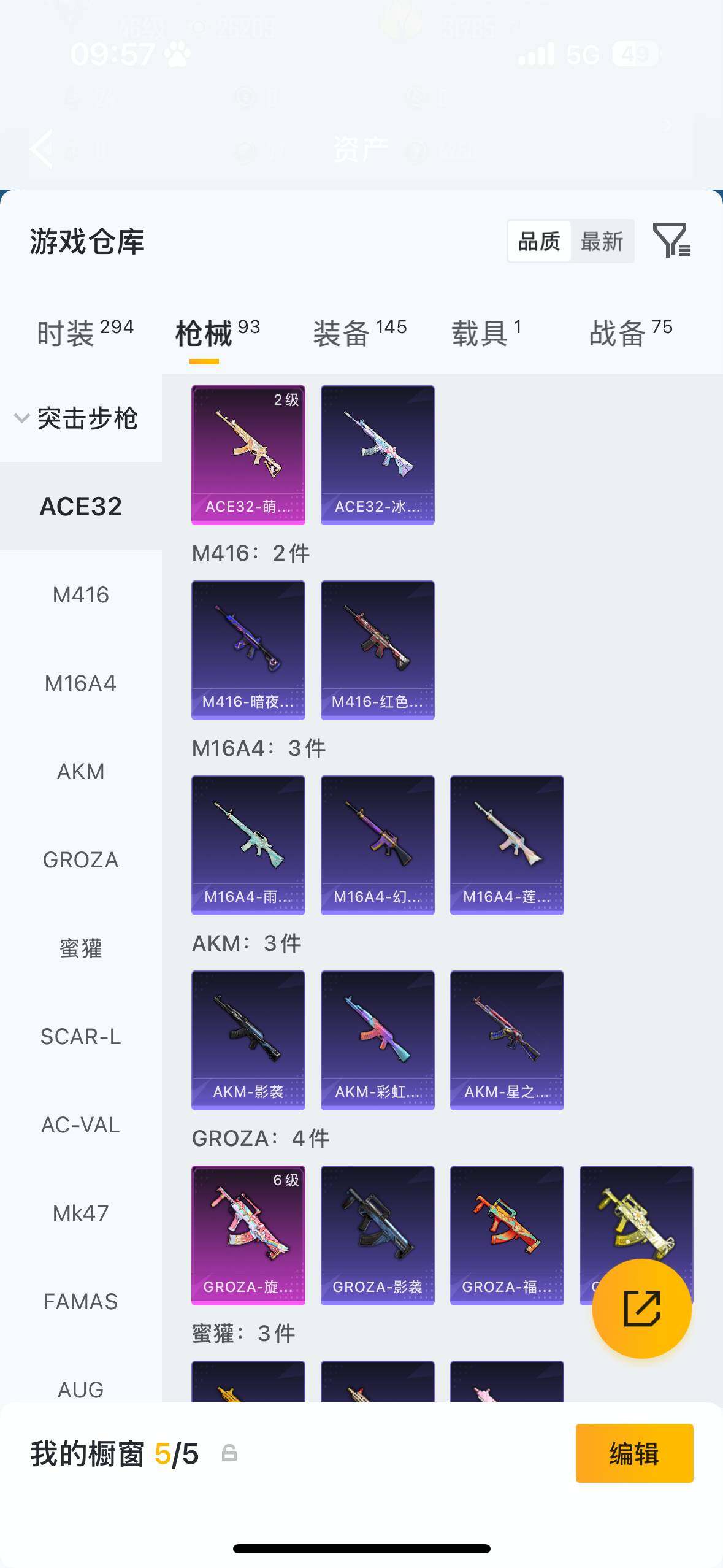Screen dimensions: 723x1568
Task: Choose FAMAS from the sidebar
Action: 80,1301
